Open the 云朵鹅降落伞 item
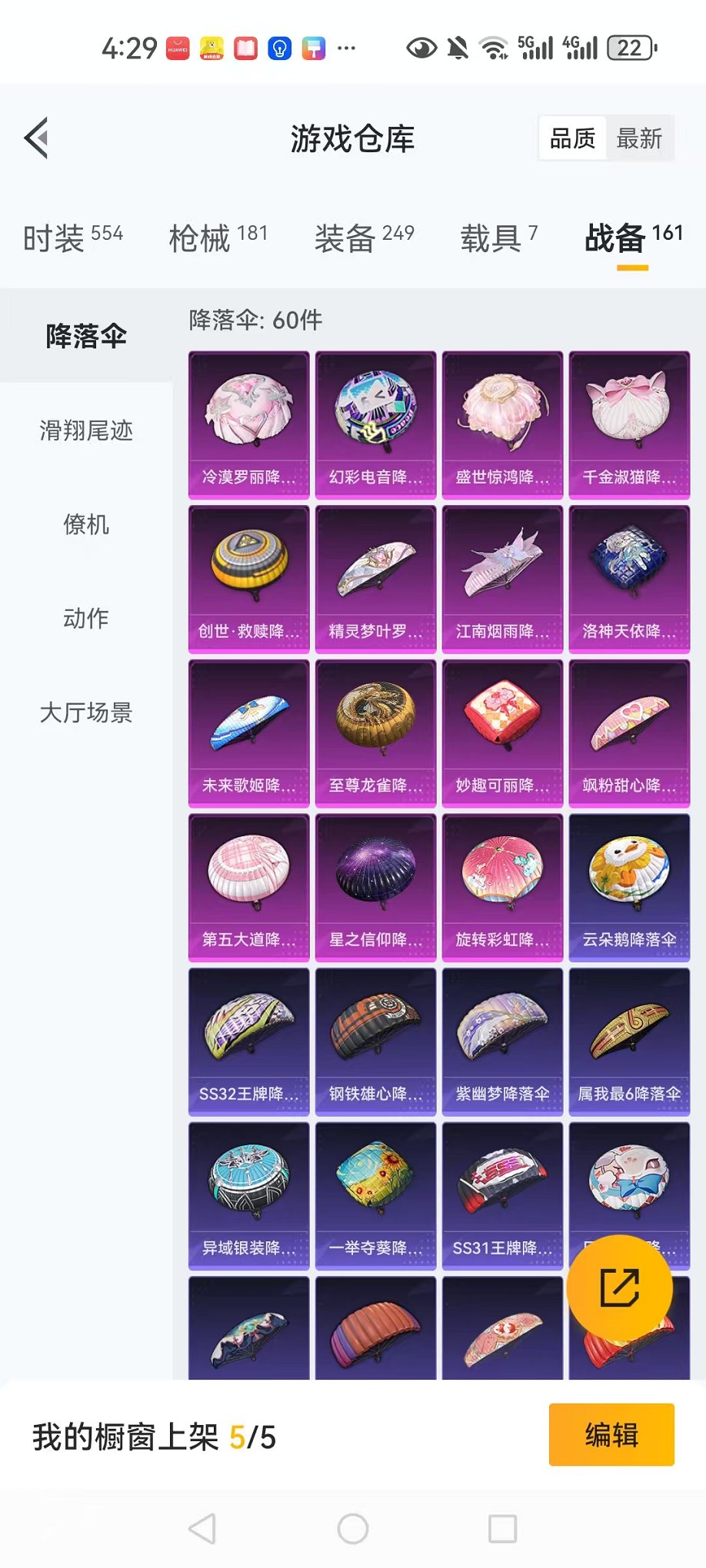This screenshot has height=1568, width=706. tap(629, 888)
